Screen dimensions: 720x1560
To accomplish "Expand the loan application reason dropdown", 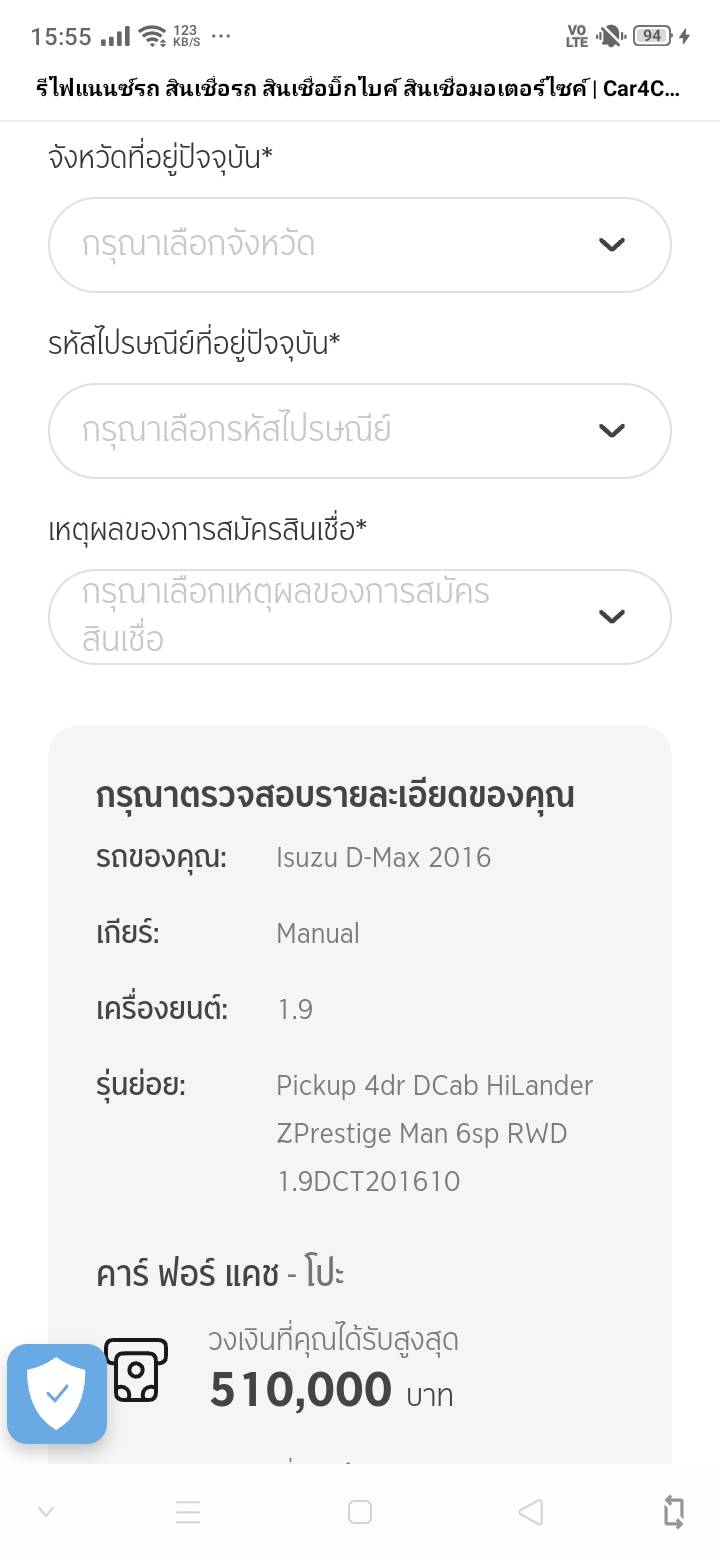I will pos(359,616).
